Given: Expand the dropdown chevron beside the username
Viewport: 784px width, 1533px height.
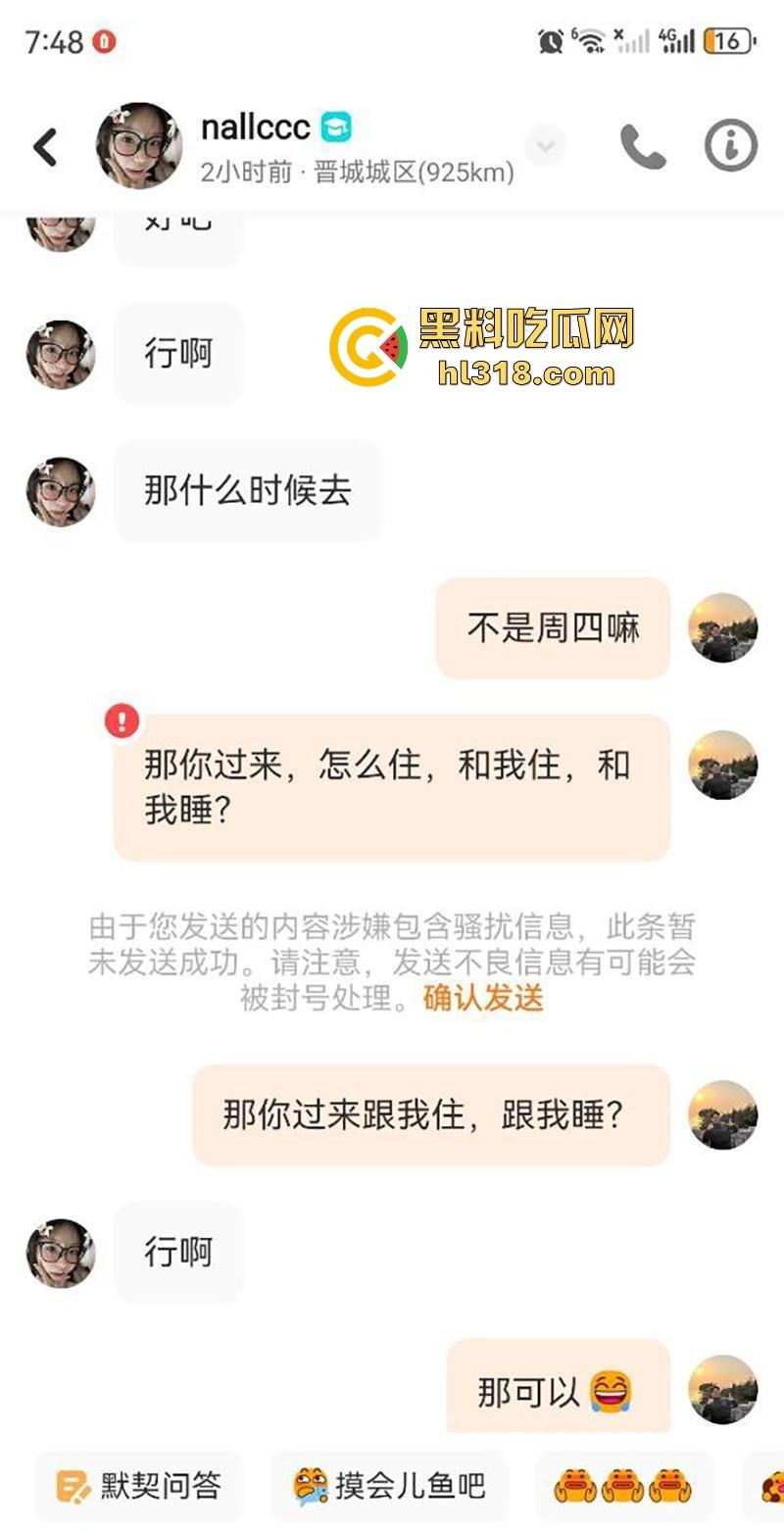Looking at the screenshot, I should coord(546,147).
